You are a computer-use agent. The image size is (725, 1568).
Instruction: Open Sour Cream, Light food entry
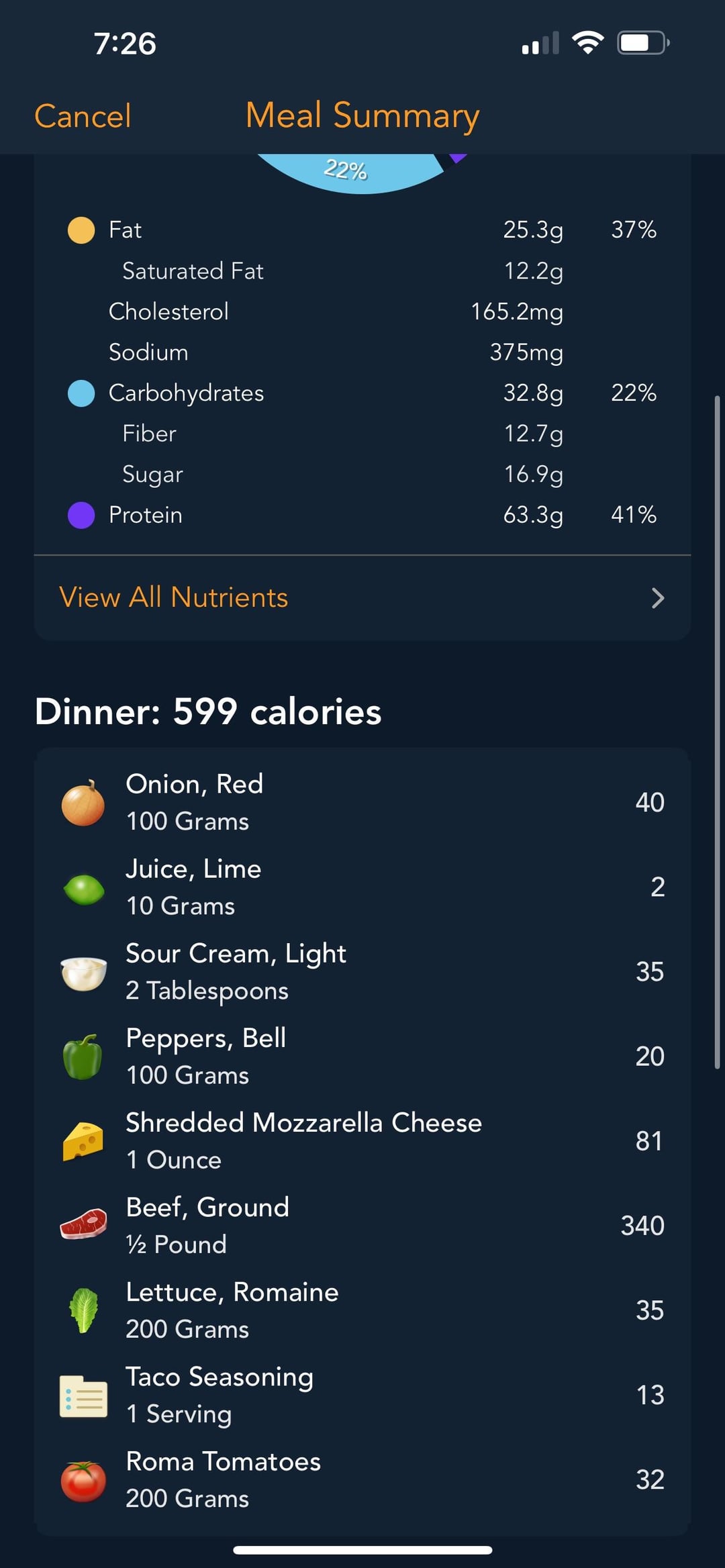362,971
